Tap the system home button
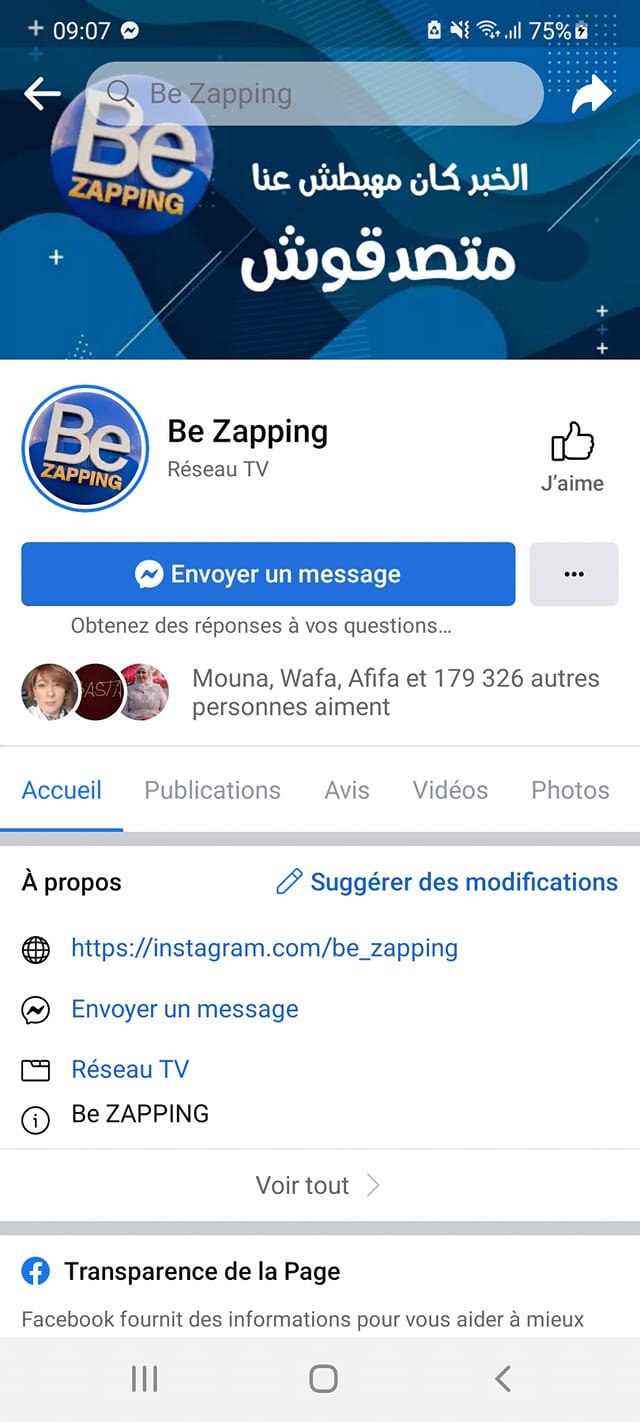Viewport: 640px width, 1422px height. point(322,1379)
